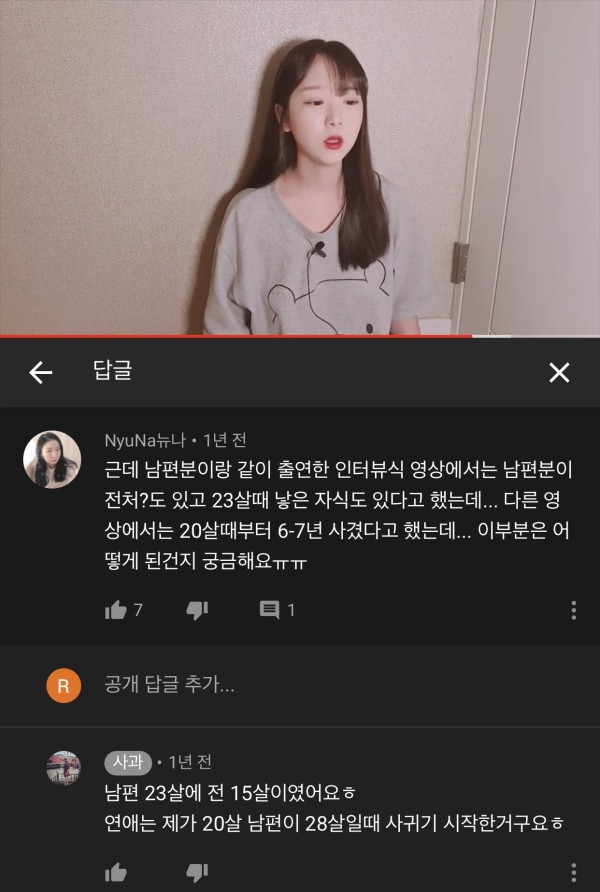Open NyuNa뉴나's profile picture

coord(52,460)
